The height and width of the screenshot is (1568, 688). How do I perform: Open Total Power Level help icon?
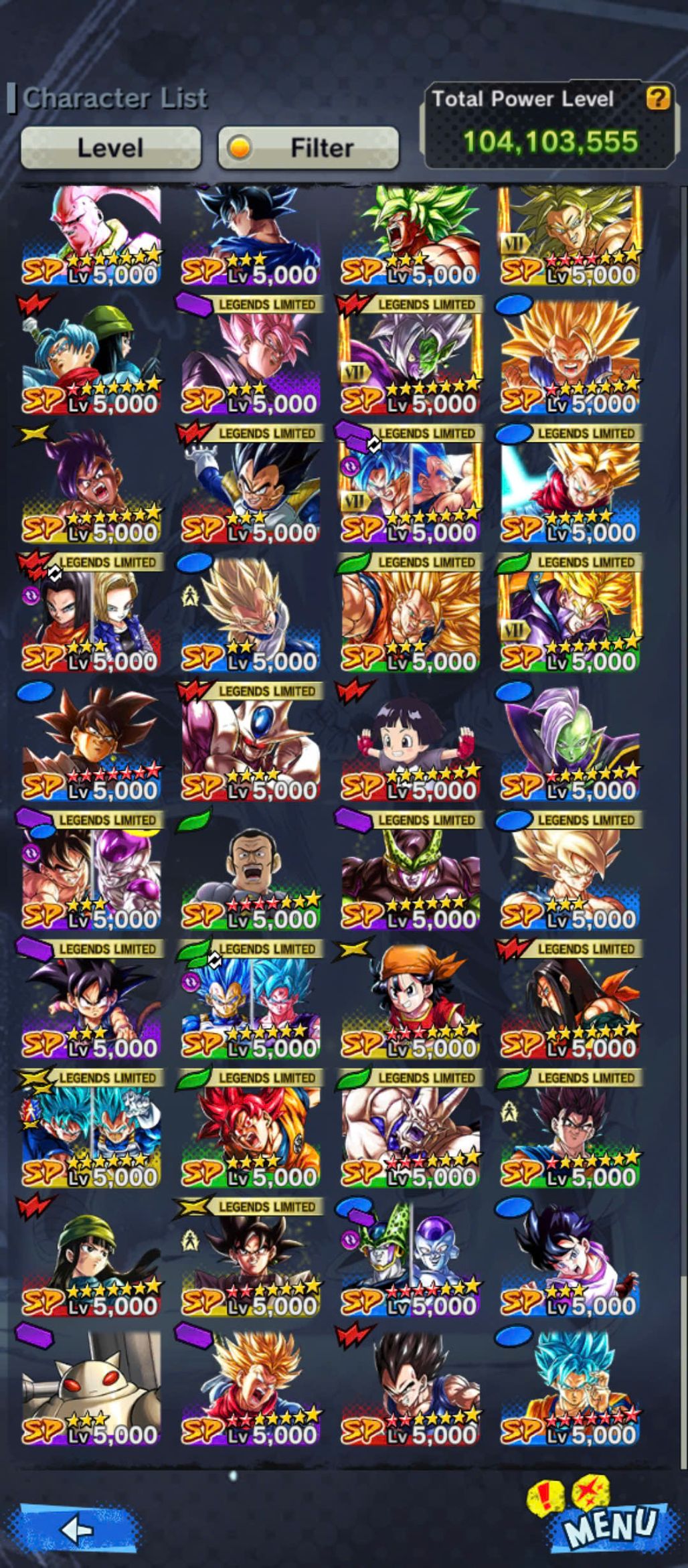coord(657,98)
